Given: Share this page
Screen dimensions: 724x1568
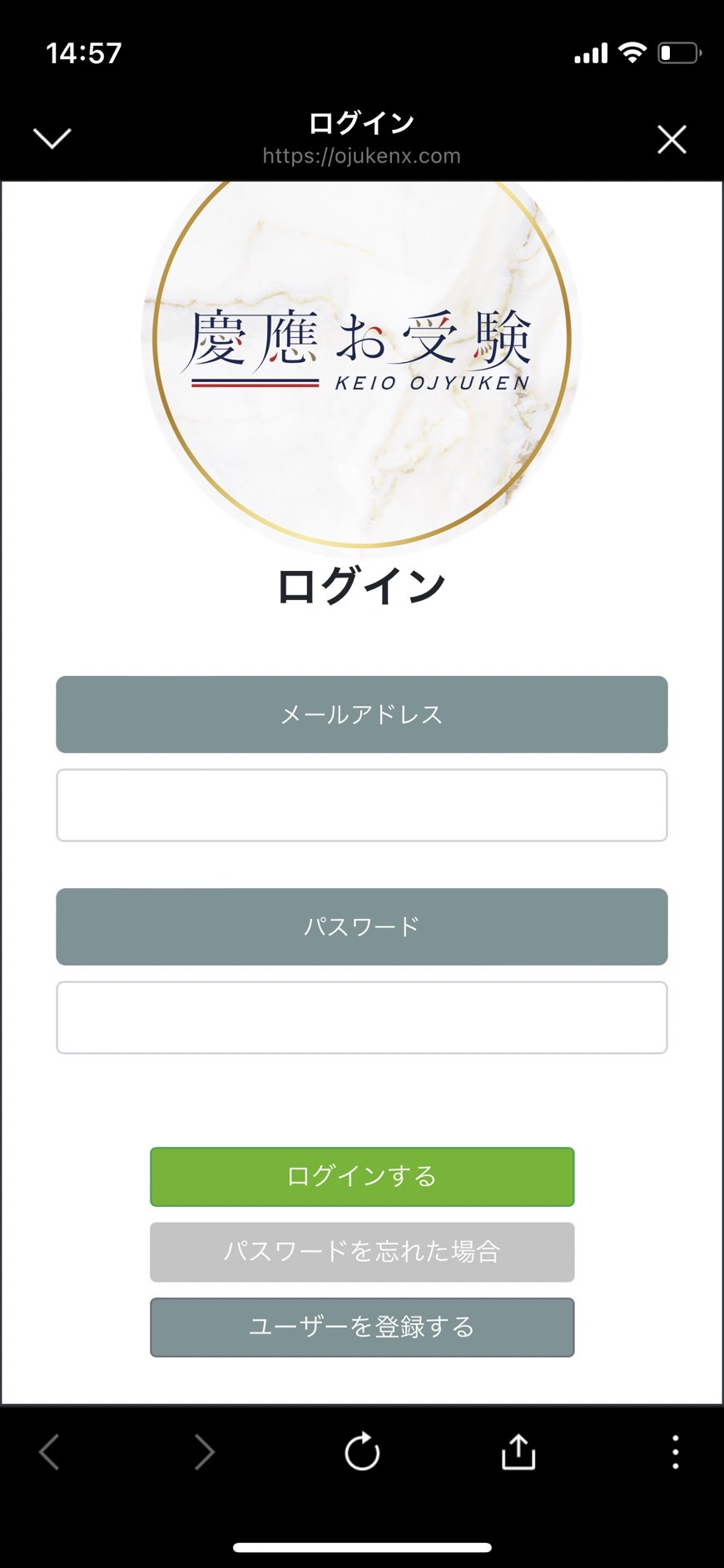Looking at the screenshot, I should 518,1451.
